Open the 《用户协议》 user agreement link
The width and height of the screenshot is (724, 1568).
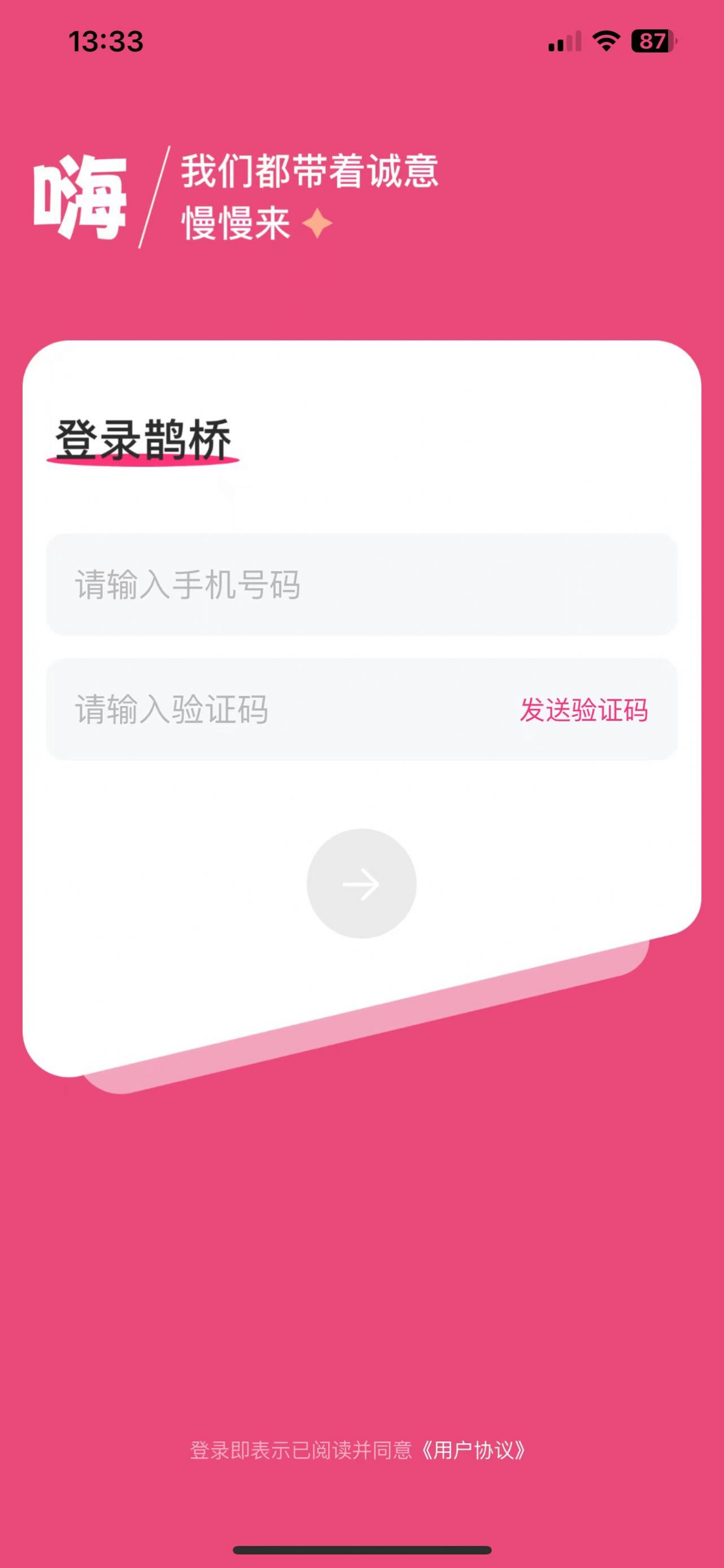(x=474, y=1451)
